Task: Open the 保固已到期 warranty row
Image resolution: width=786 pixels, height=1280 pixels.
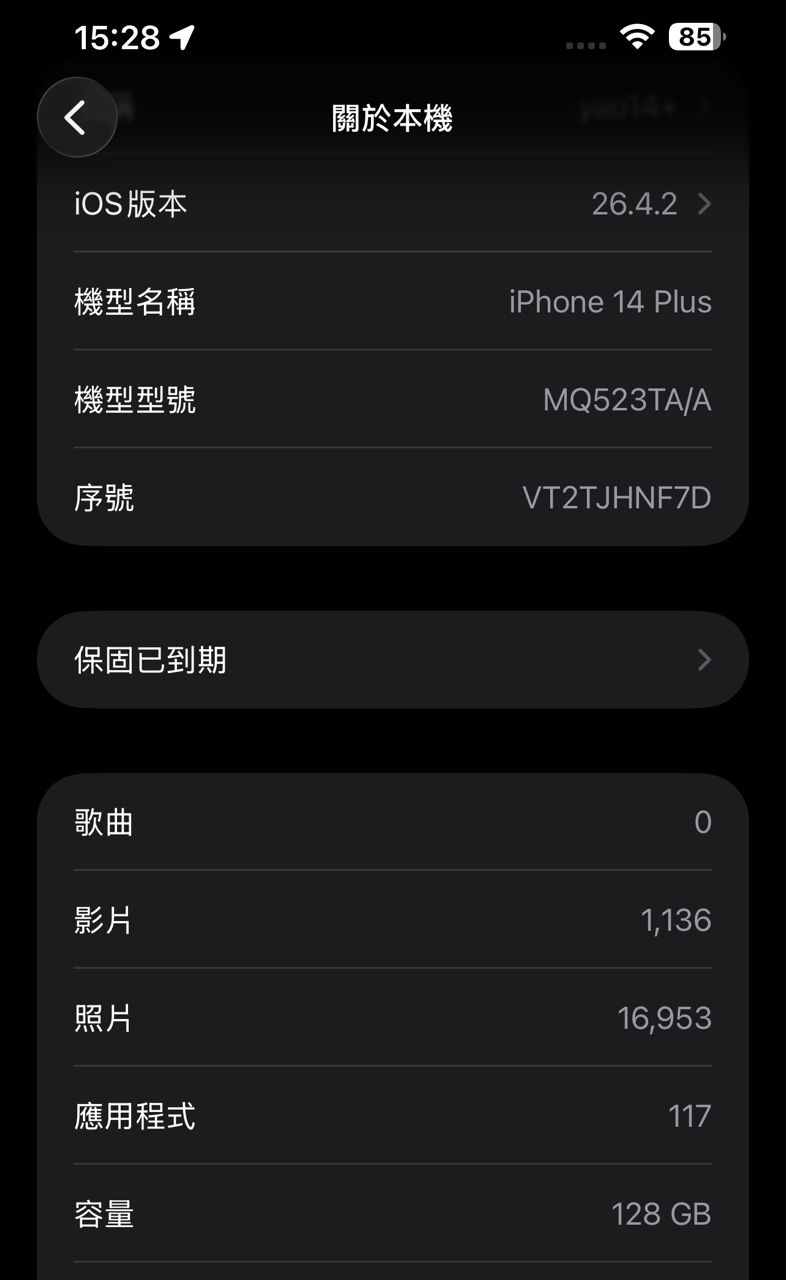Action: (x=392, y=660)
